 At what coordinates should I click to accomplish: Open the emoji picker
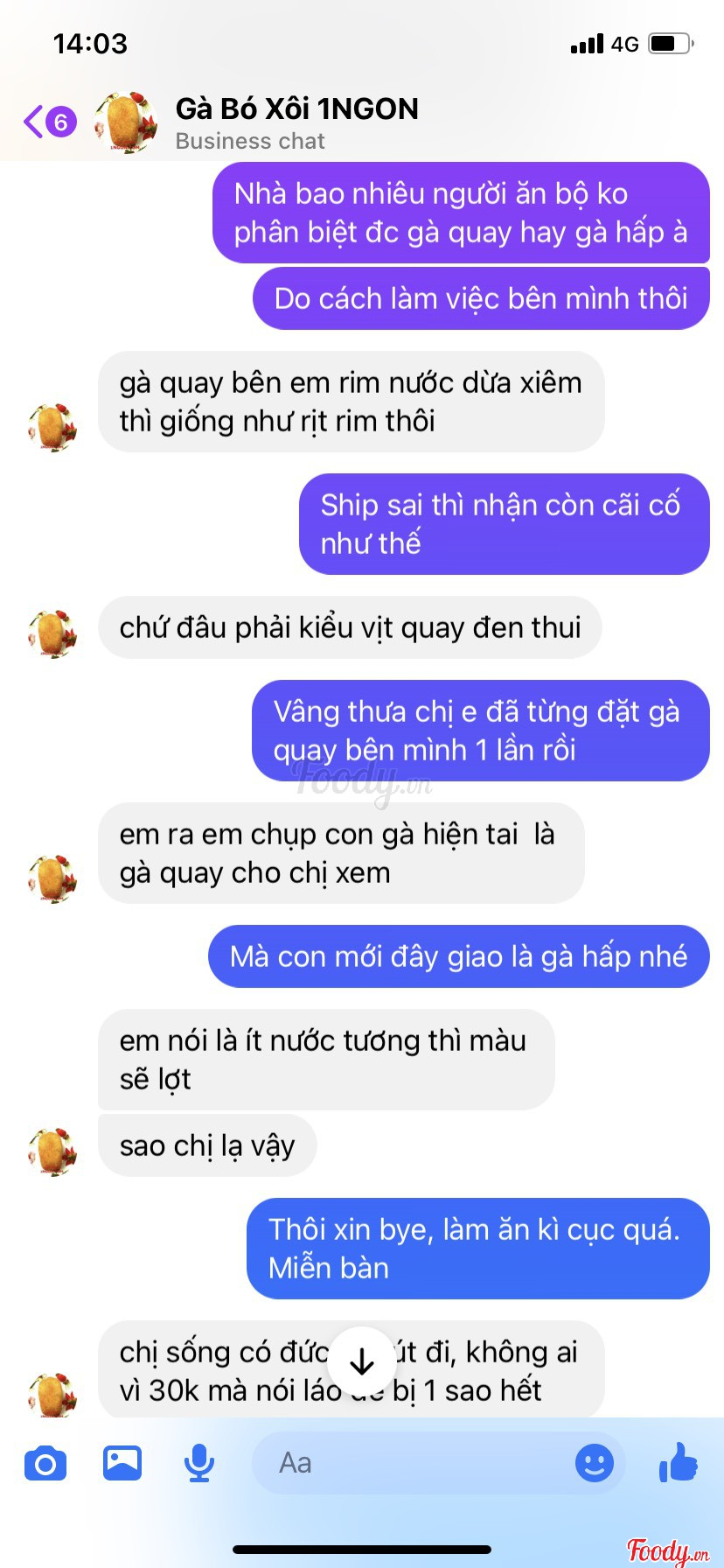[594, 1463]
